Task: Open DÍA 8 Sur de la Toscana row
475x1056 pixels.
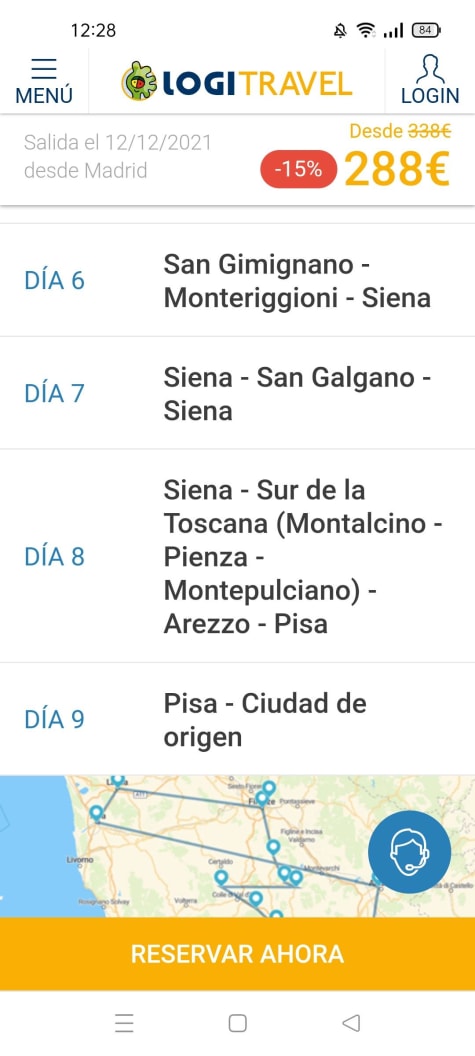Action: pyautogui.click(x=237, y=556)
